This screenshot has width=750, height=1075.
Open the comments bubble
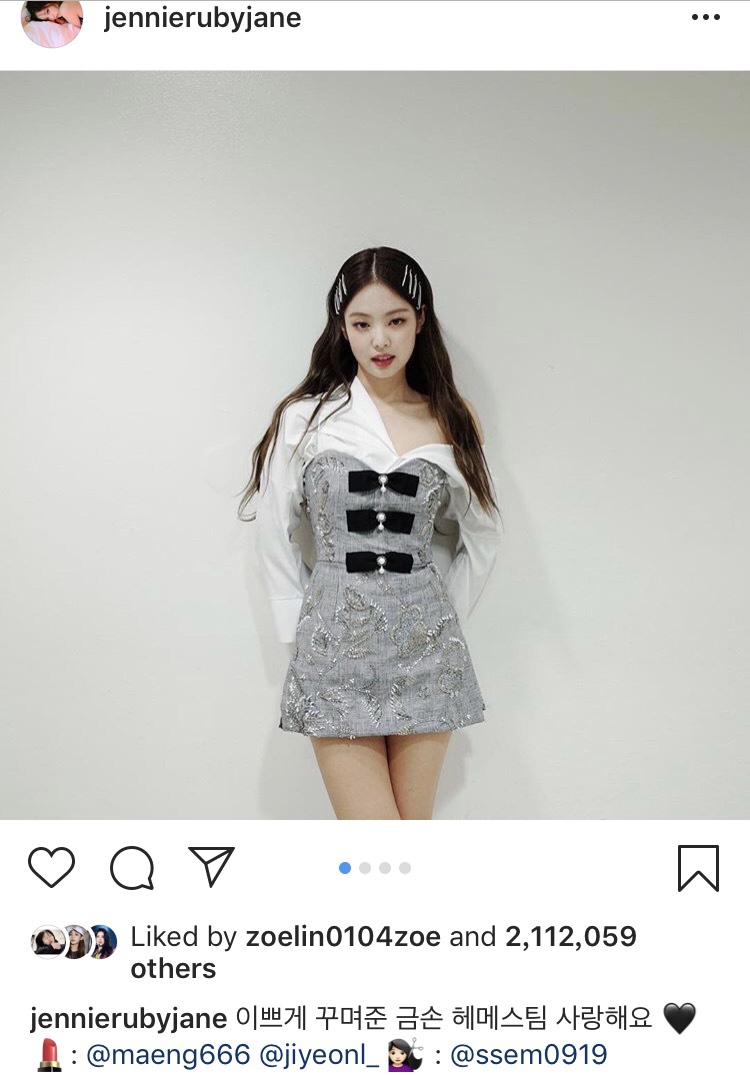point(131,868)
